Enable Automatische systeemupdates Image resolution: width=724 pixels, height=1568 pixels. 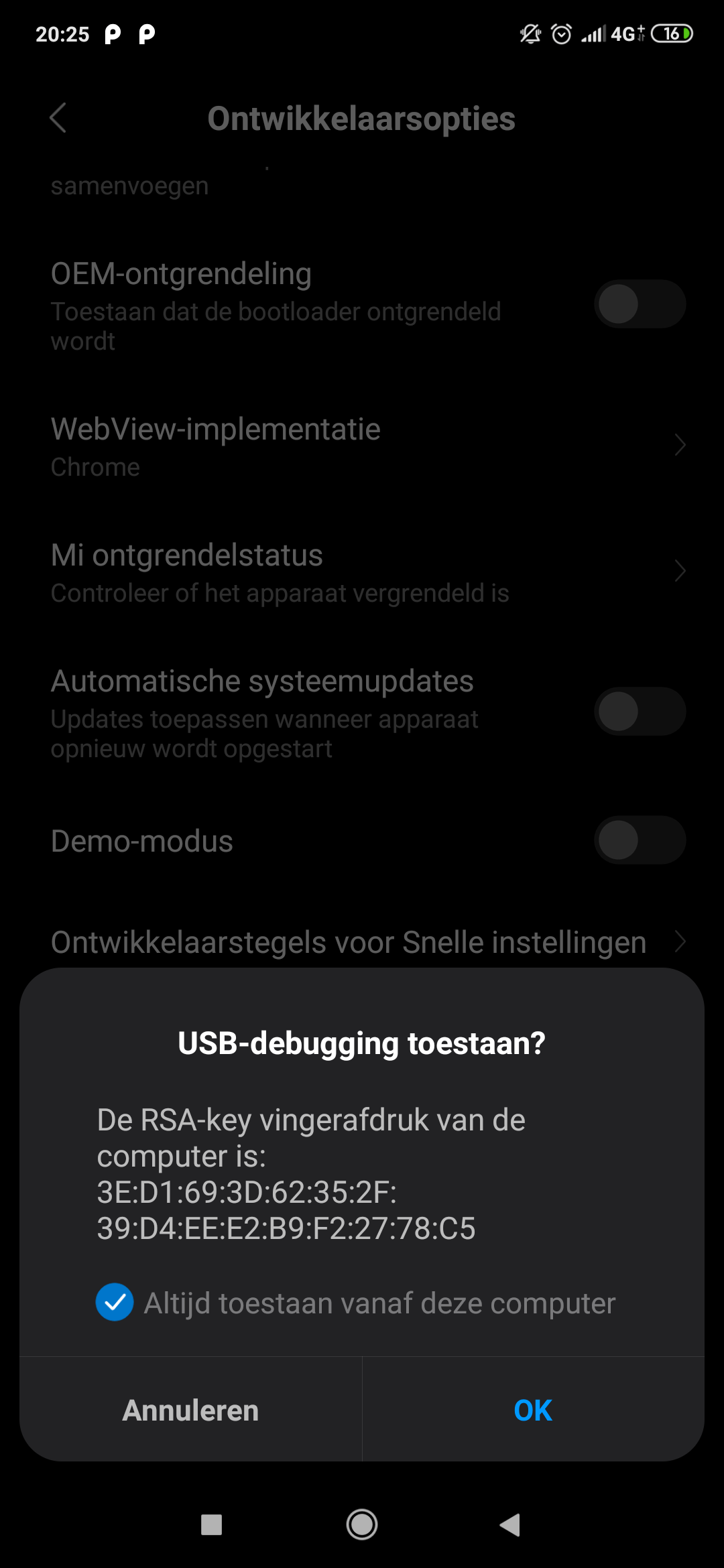click(x=639, y=712)
